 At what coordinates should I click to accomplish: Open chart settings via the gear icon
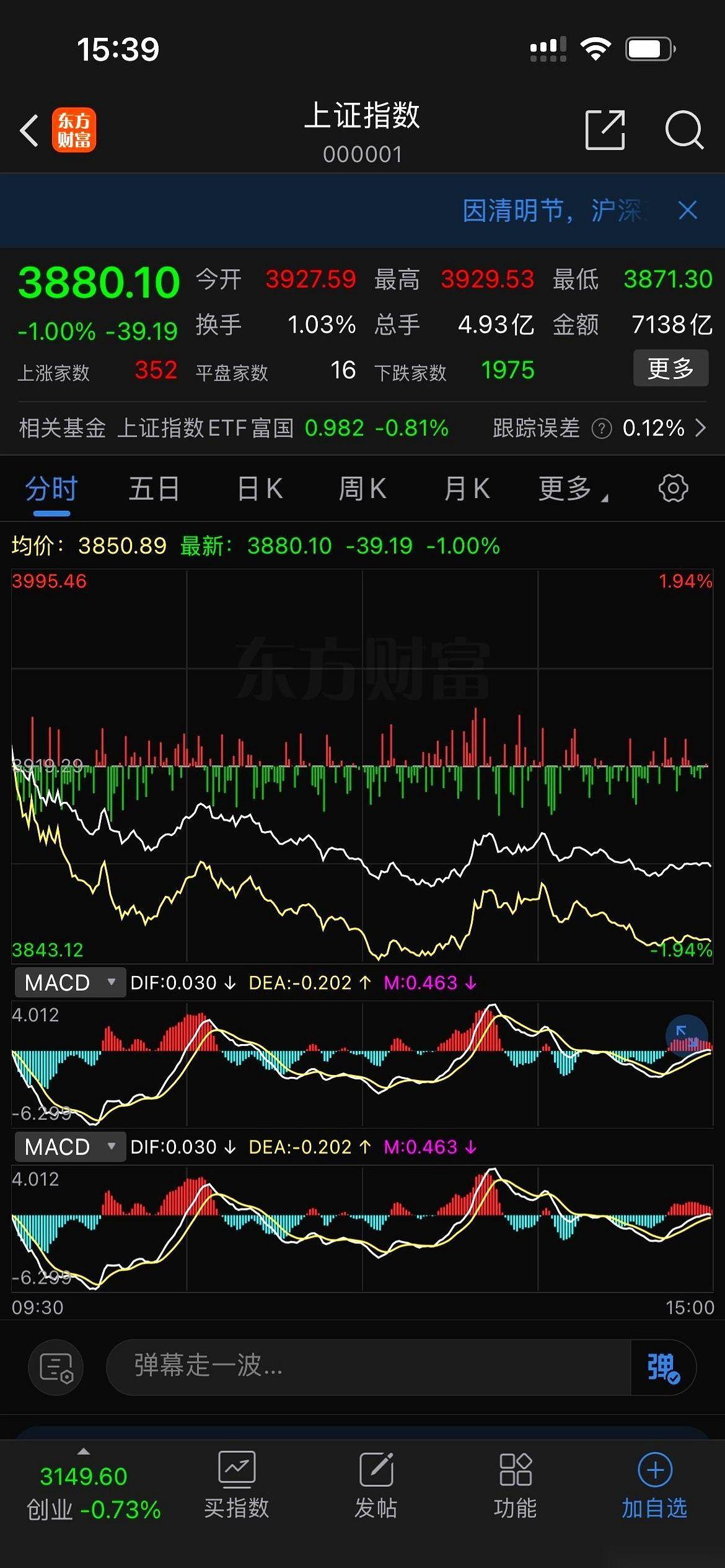pos(672,488)
